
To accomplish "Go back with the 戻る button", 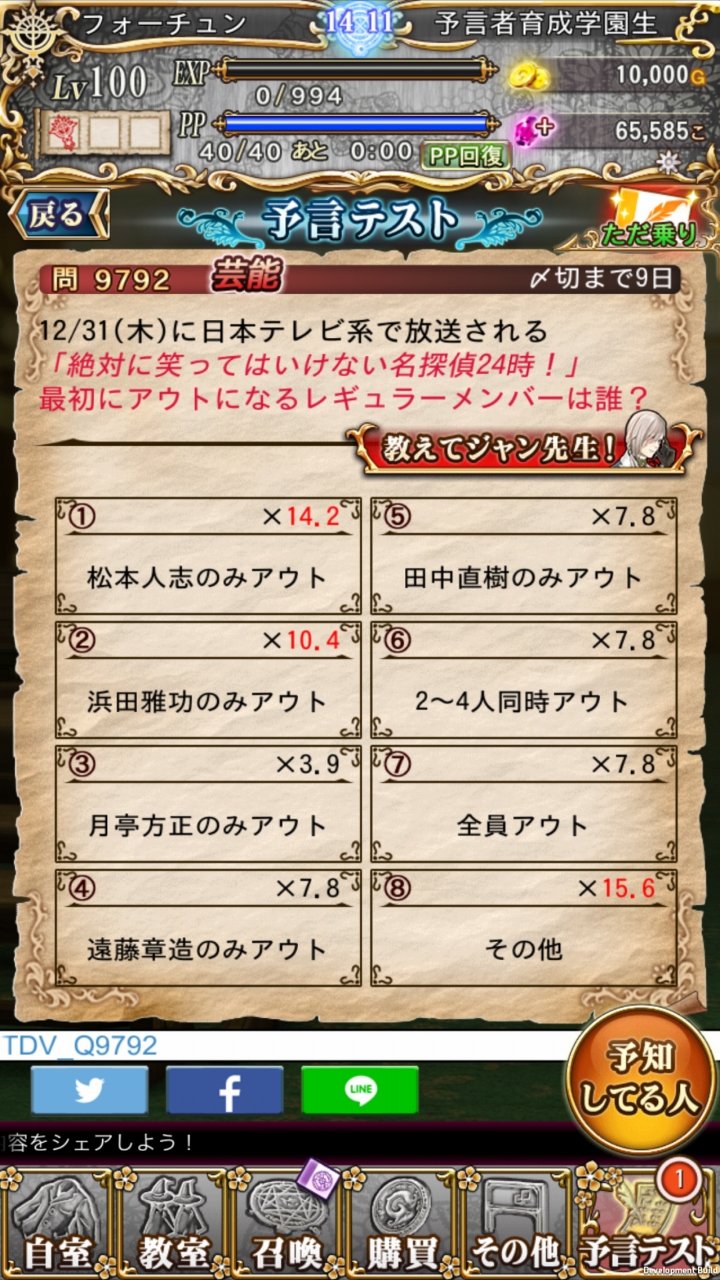I will (x=58, y=214).
